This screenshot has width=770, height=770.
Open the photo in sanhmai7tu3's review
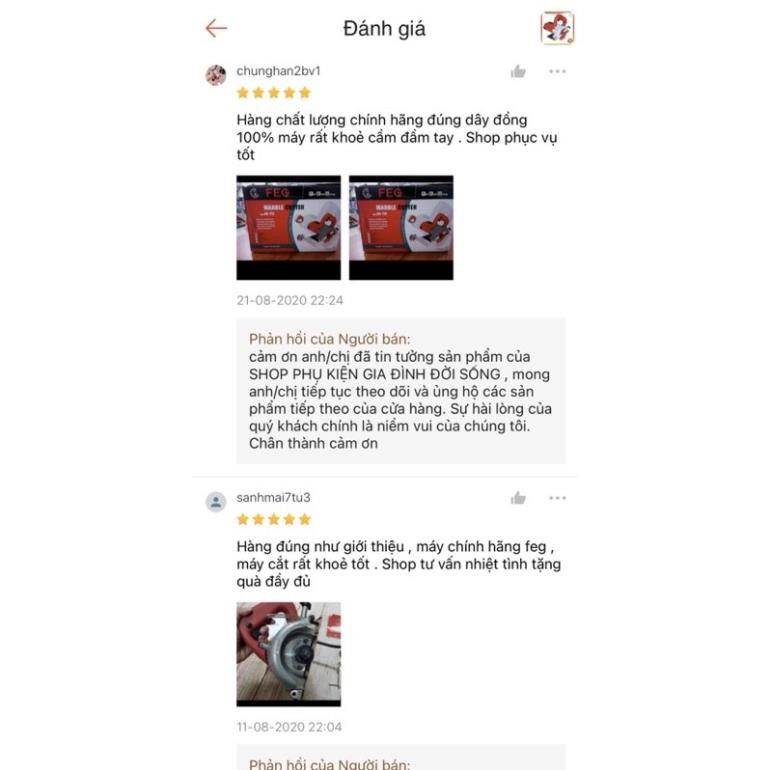pos(288,654)
